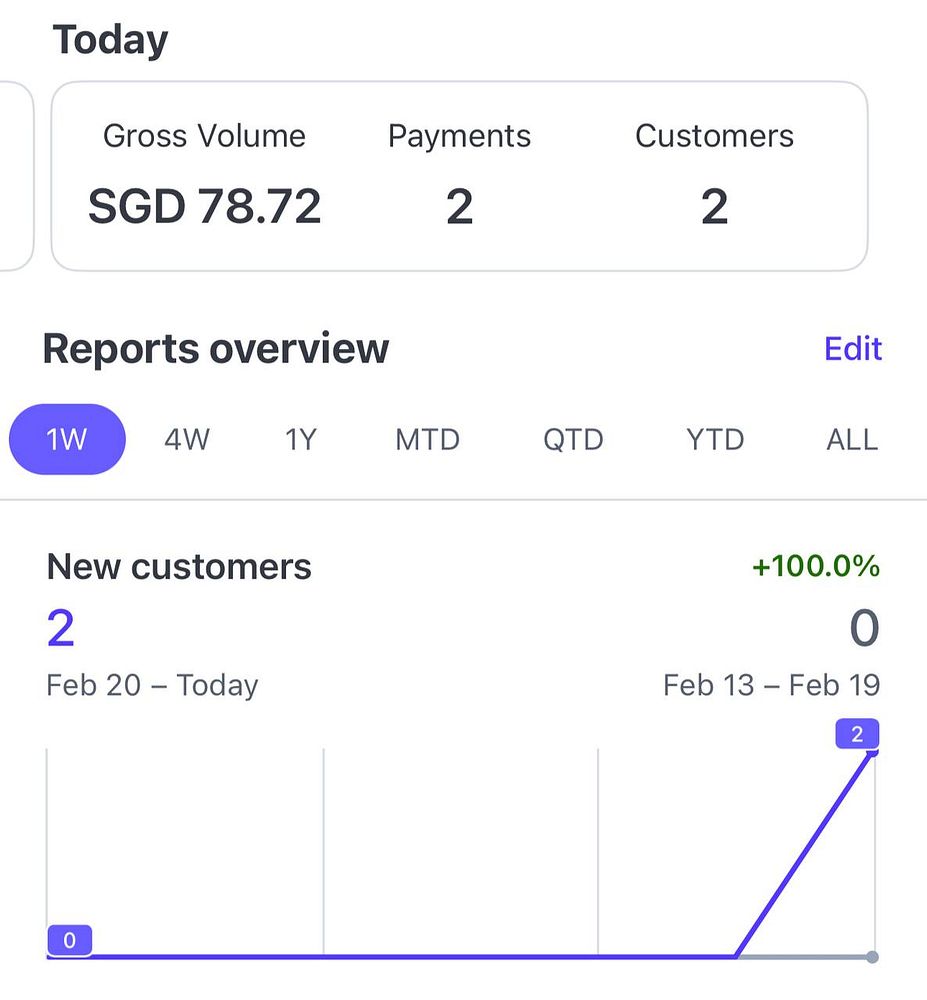The width and height of the screenshot is (927, 1000).
Task: Edit the Reports overview
Action: (x=852, y=349)
